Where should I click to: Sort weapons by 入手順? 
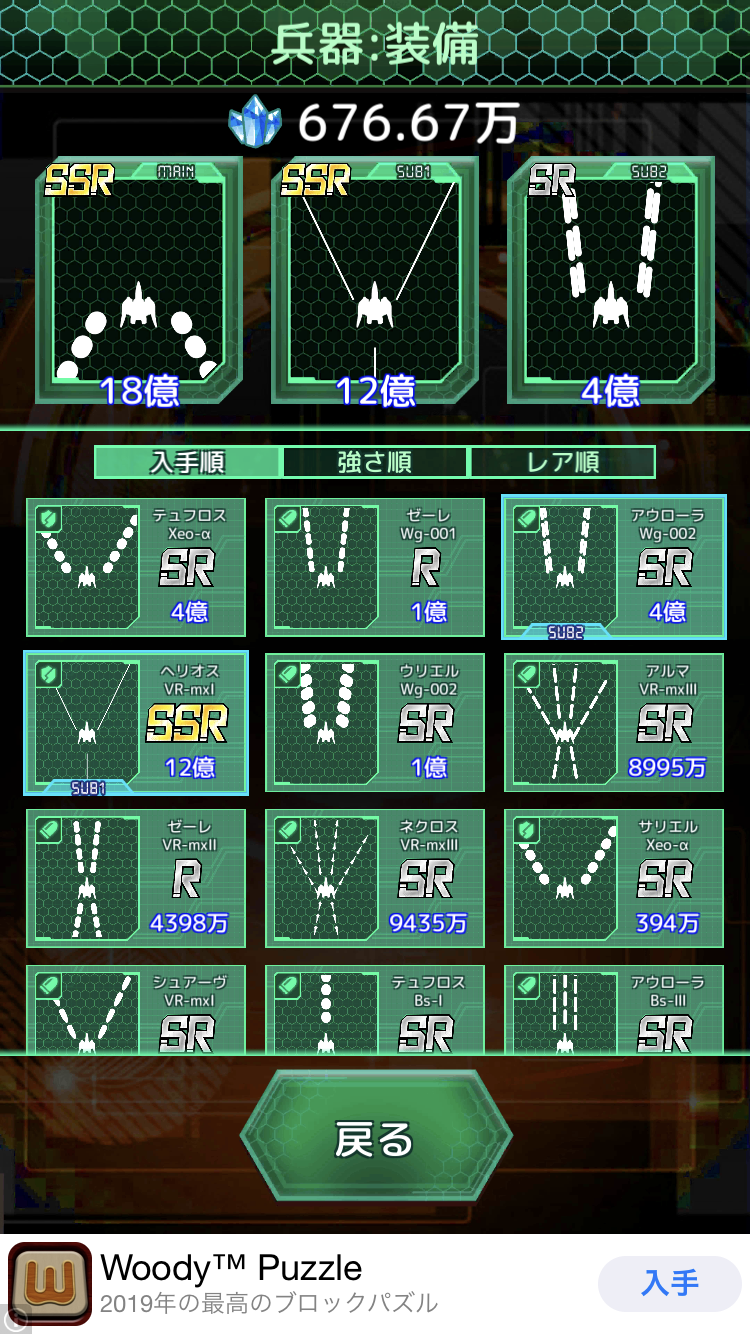[188, 462]
